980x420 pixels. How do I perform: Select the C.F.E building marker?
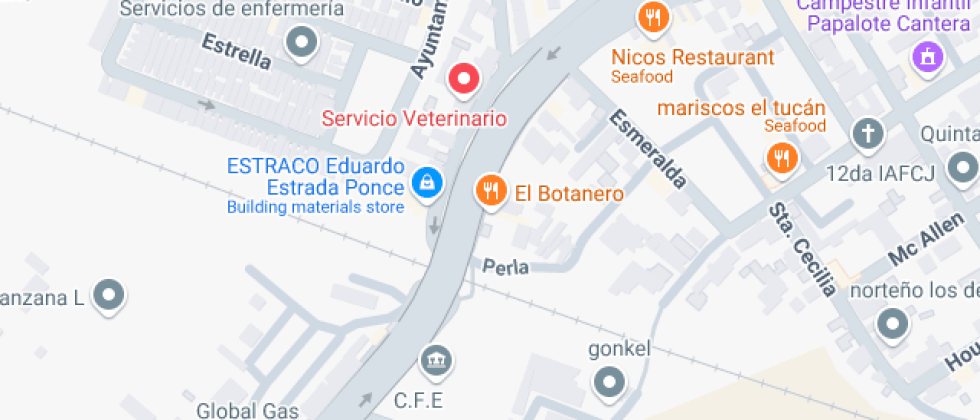[x=435, y=359]
